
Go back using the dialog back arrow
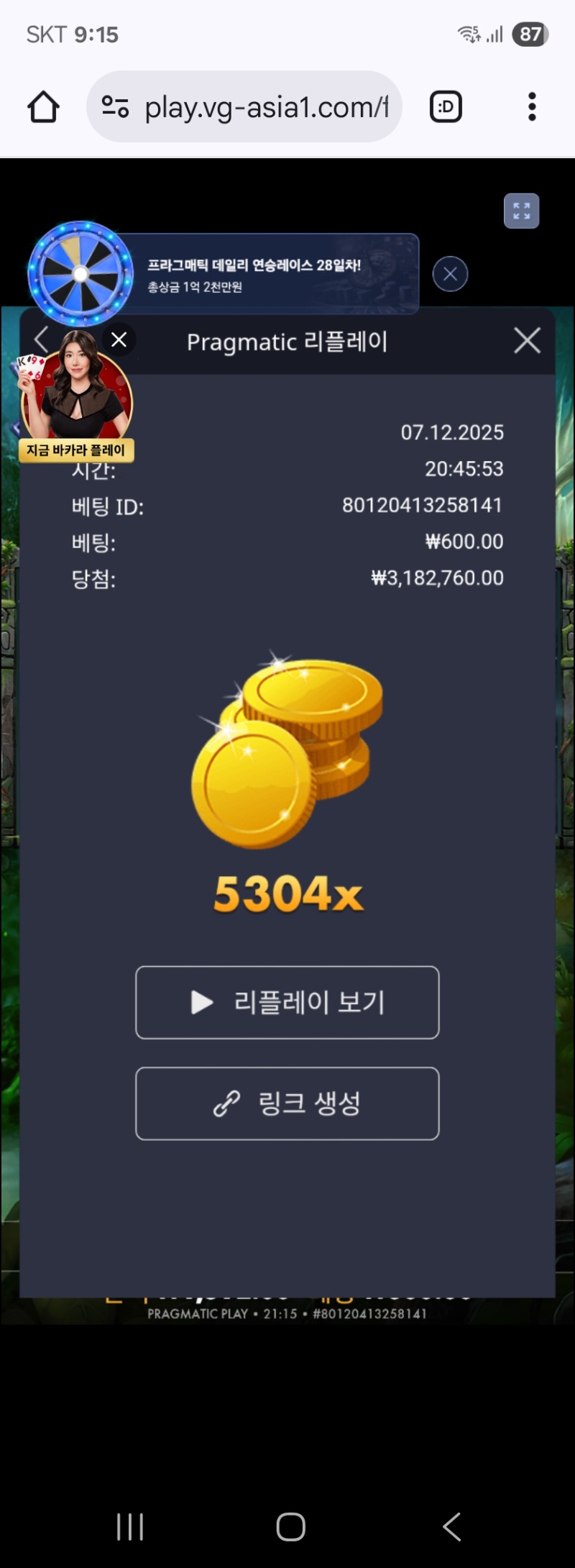41,341
